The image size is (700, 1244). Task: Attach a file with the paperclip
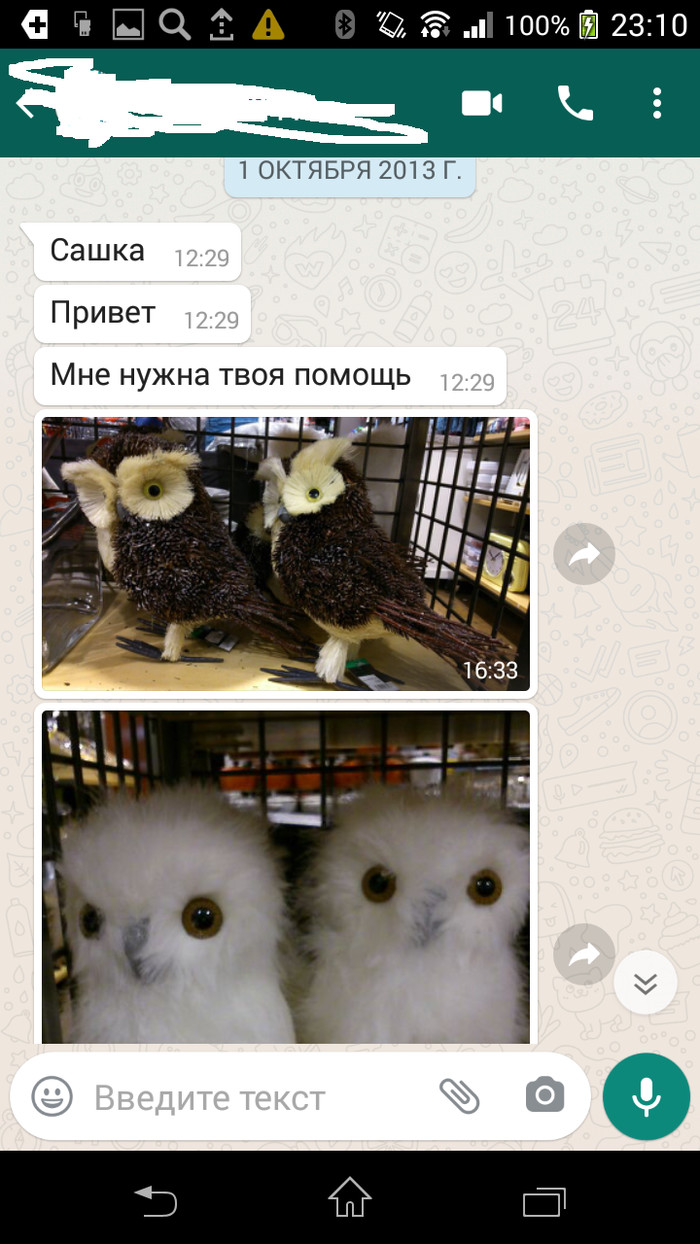point(460,1096)
